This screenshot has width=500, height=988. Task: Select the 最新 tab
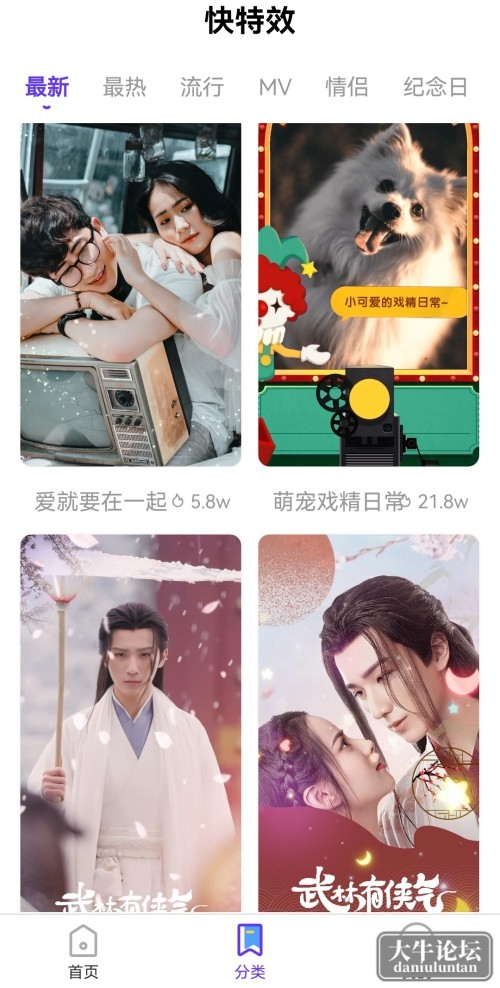(47, 87)
